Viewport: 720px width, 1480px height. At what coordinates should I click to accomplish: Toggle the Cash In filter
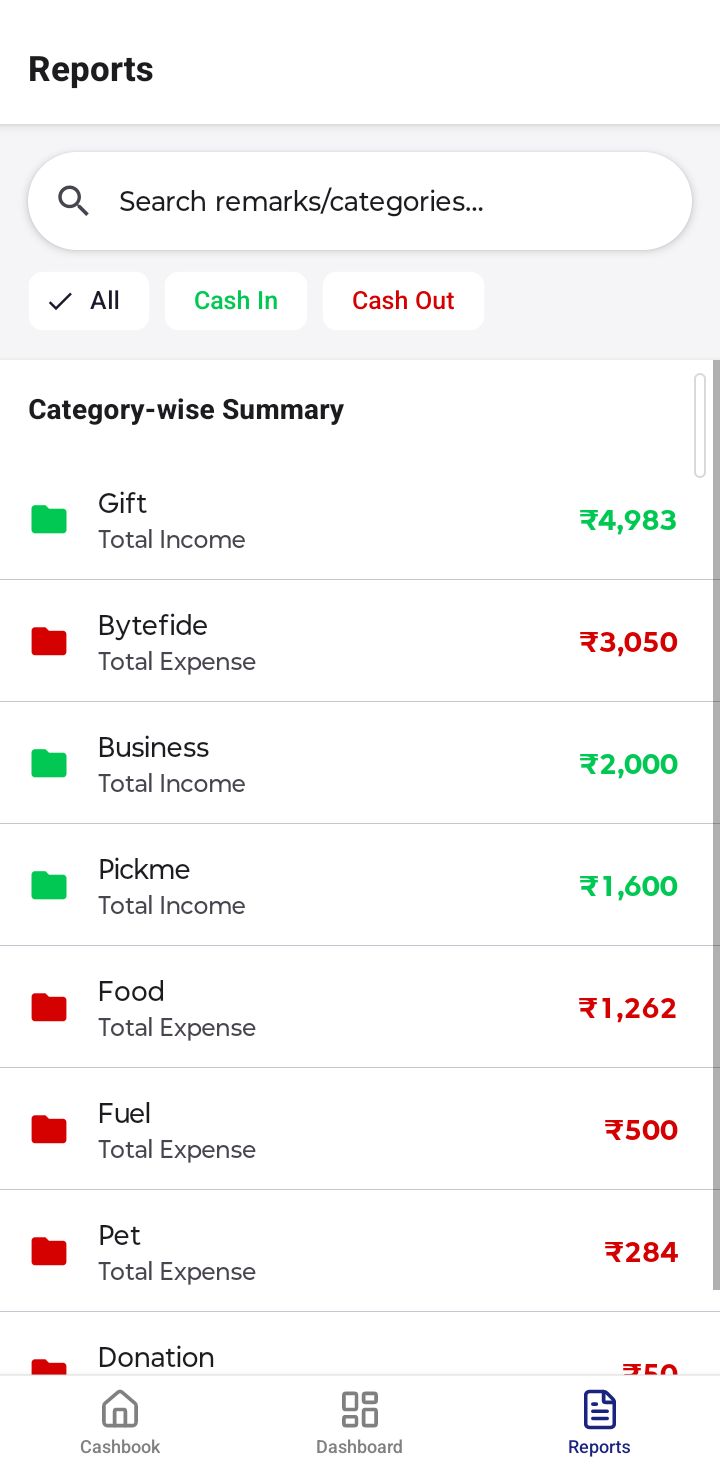236,300
